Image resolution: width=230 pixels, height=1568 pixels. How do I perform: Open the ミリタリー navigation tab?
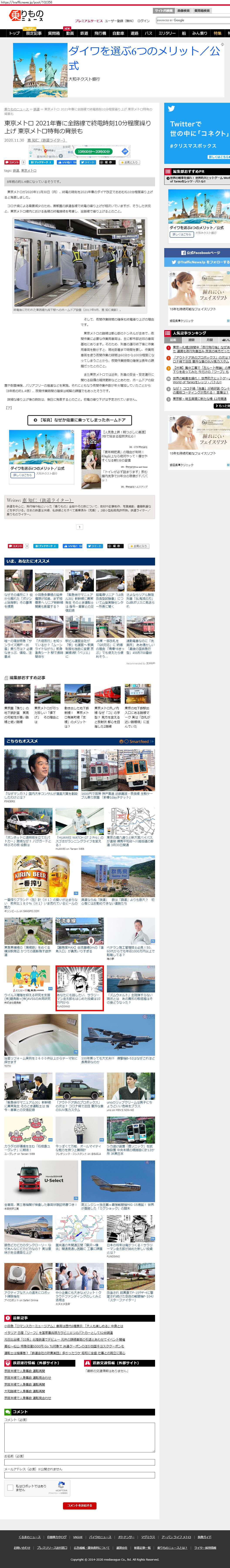tap(167, 33)
